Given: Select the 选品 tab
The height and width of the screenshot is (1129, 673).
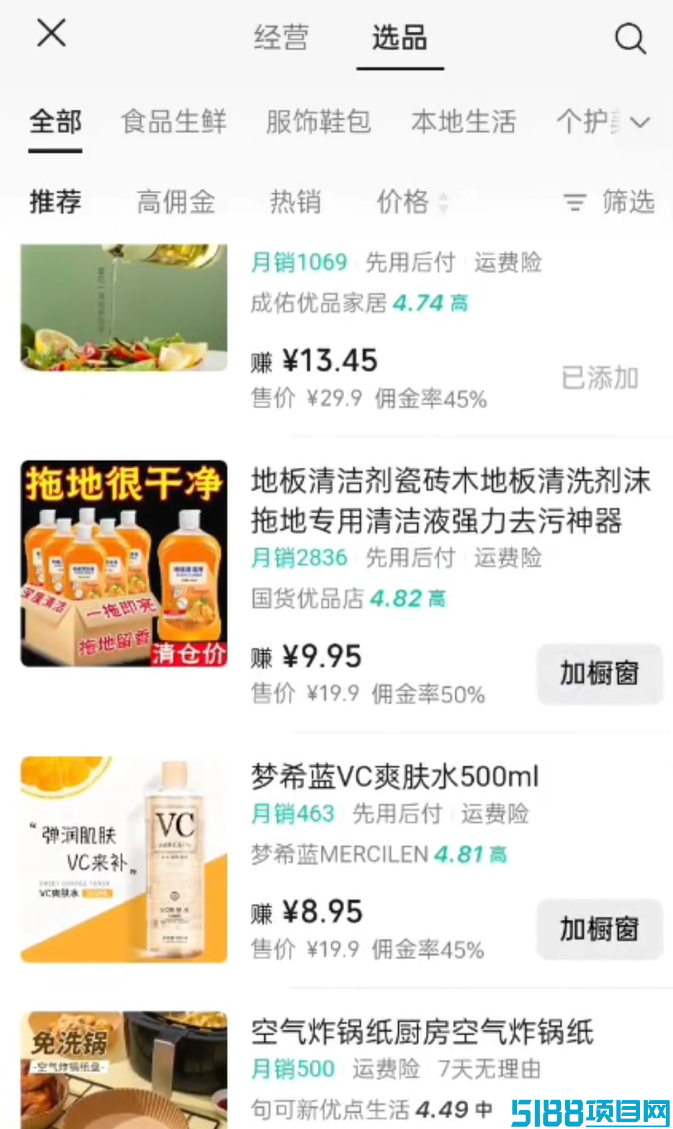Looking at the screenshot, I should pos(399,37).
